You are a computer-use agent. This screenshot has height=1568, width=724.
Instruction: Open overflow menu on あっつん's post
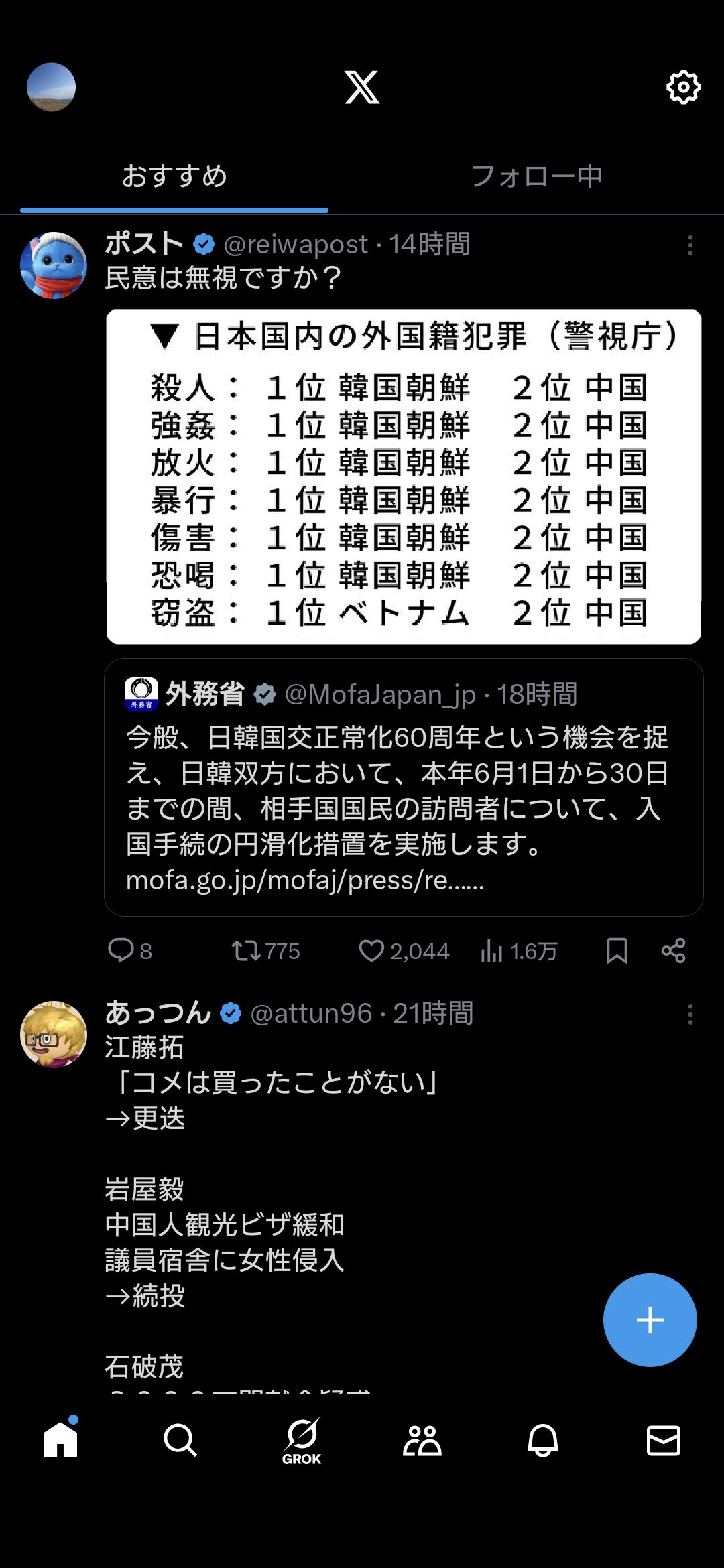(x=690, y=1015)
